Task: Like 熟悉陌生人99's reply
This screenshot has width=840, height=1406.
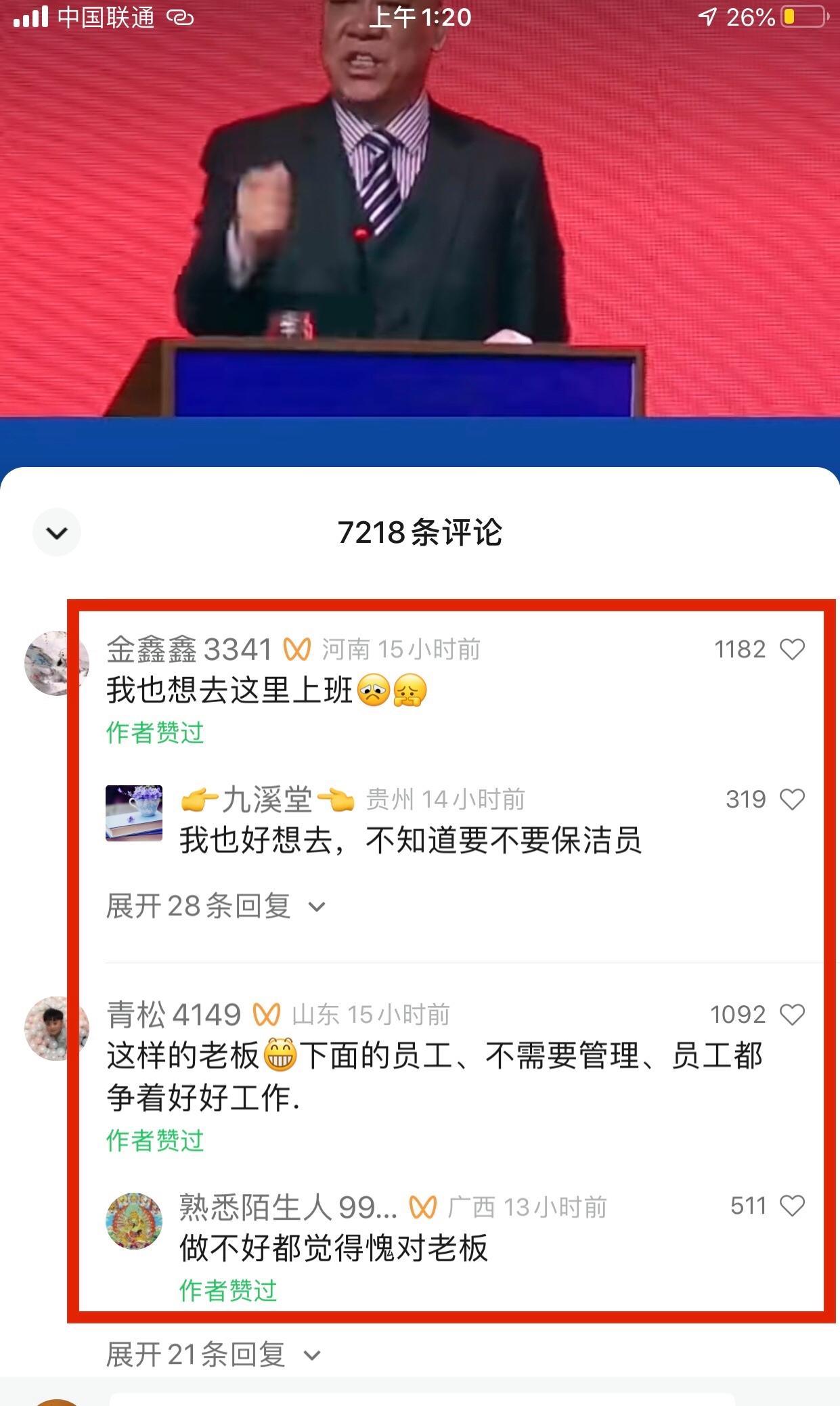Action: click(792, 1206)
